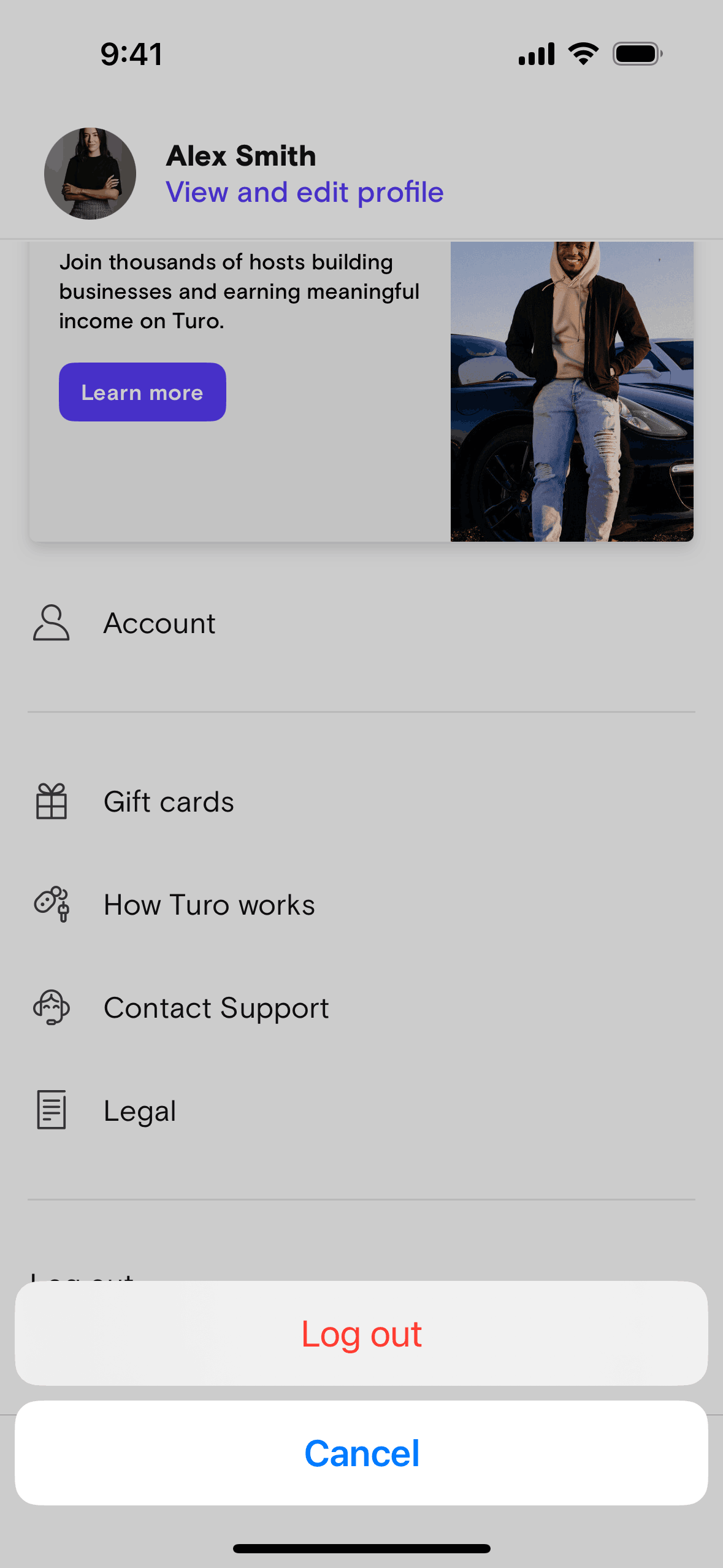The image size is (723, 1568).
Task: Open View and edit profile link
Action: [x=304, y=193]
